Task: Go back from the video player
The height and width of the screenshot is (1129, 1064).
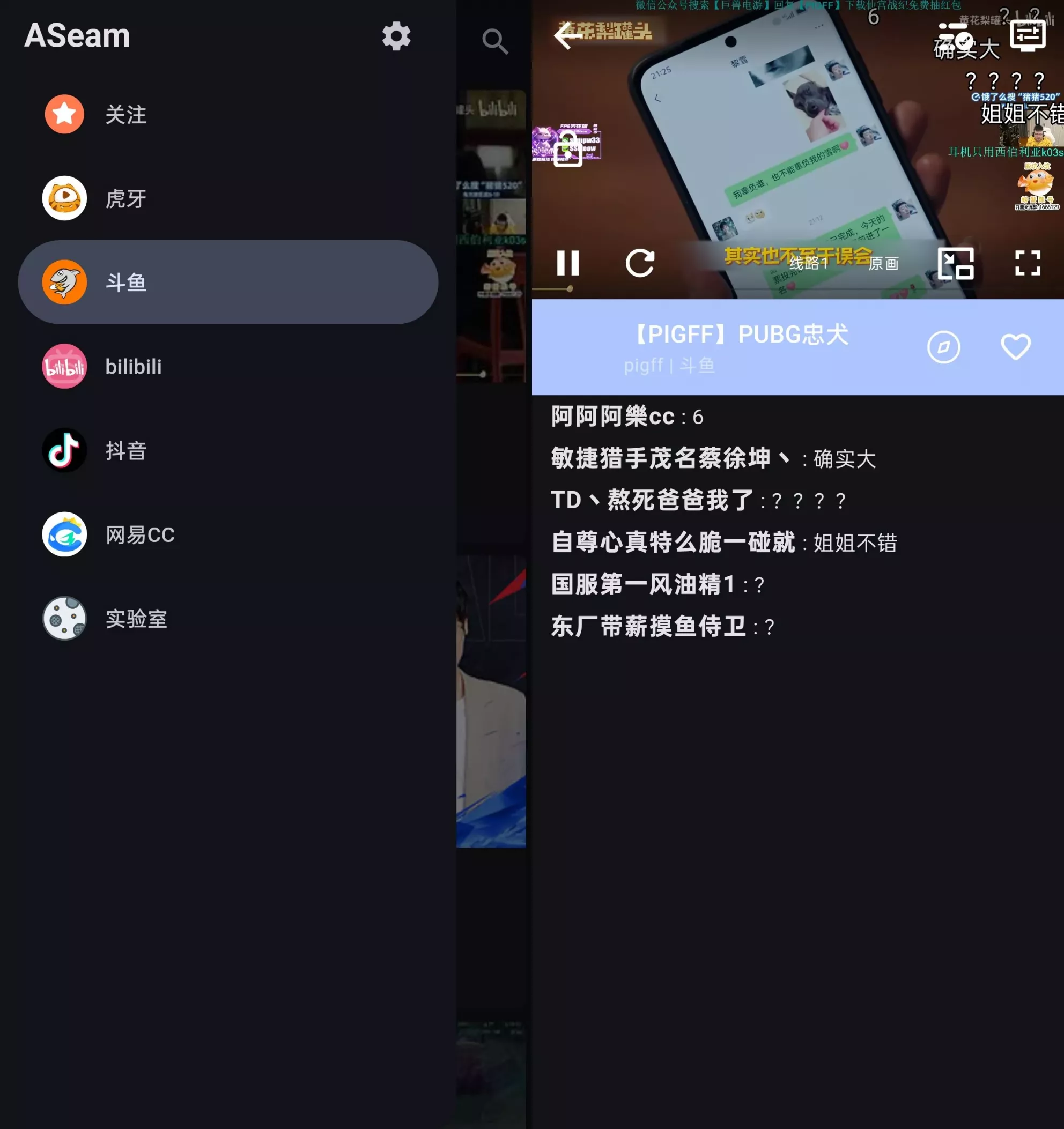Action: tap(567, 35)
